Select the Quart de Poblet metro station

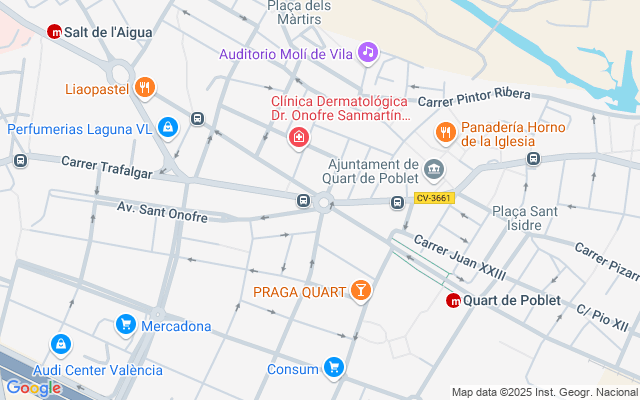click(453, 301)
